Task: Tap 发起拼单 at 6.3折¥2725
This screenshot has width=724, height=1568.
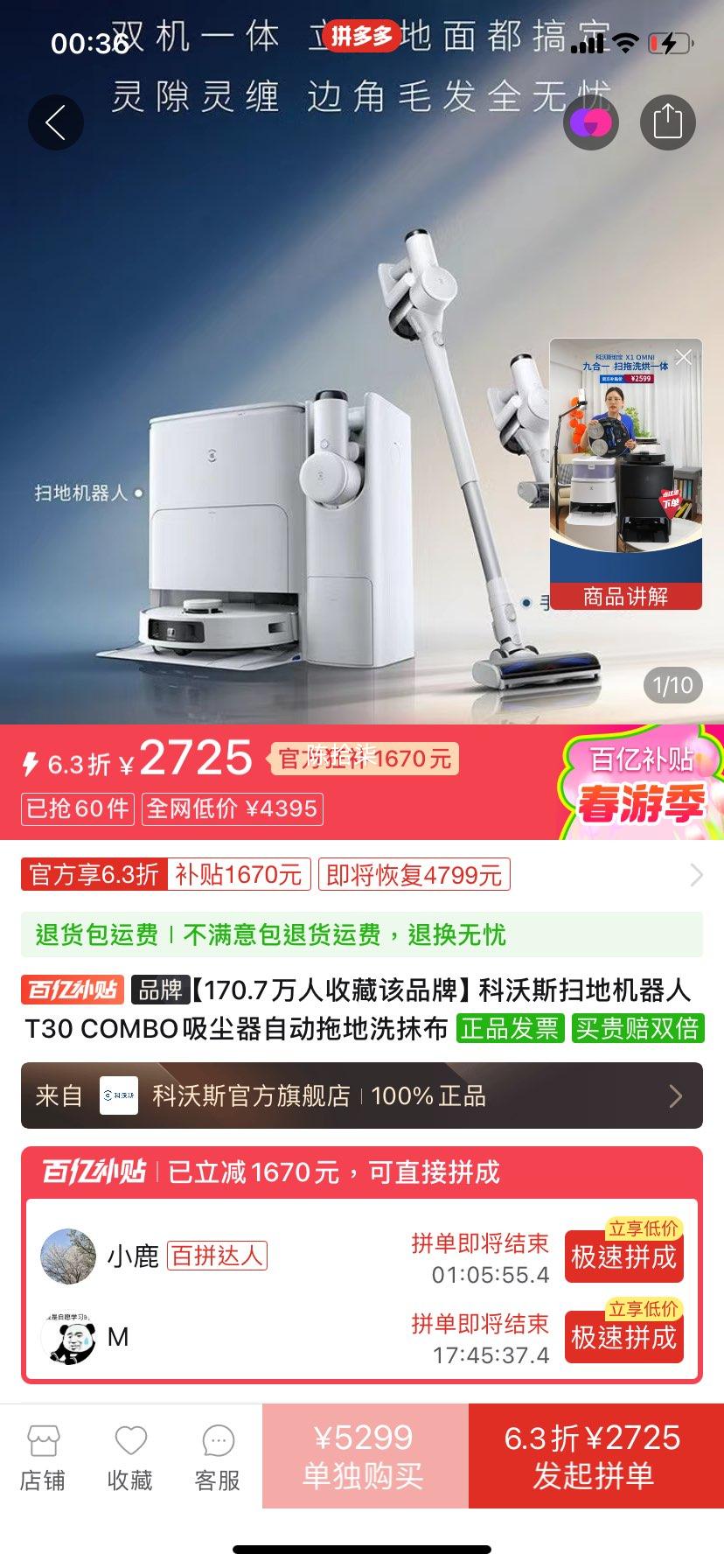Action: click(x=591, y=1453)
